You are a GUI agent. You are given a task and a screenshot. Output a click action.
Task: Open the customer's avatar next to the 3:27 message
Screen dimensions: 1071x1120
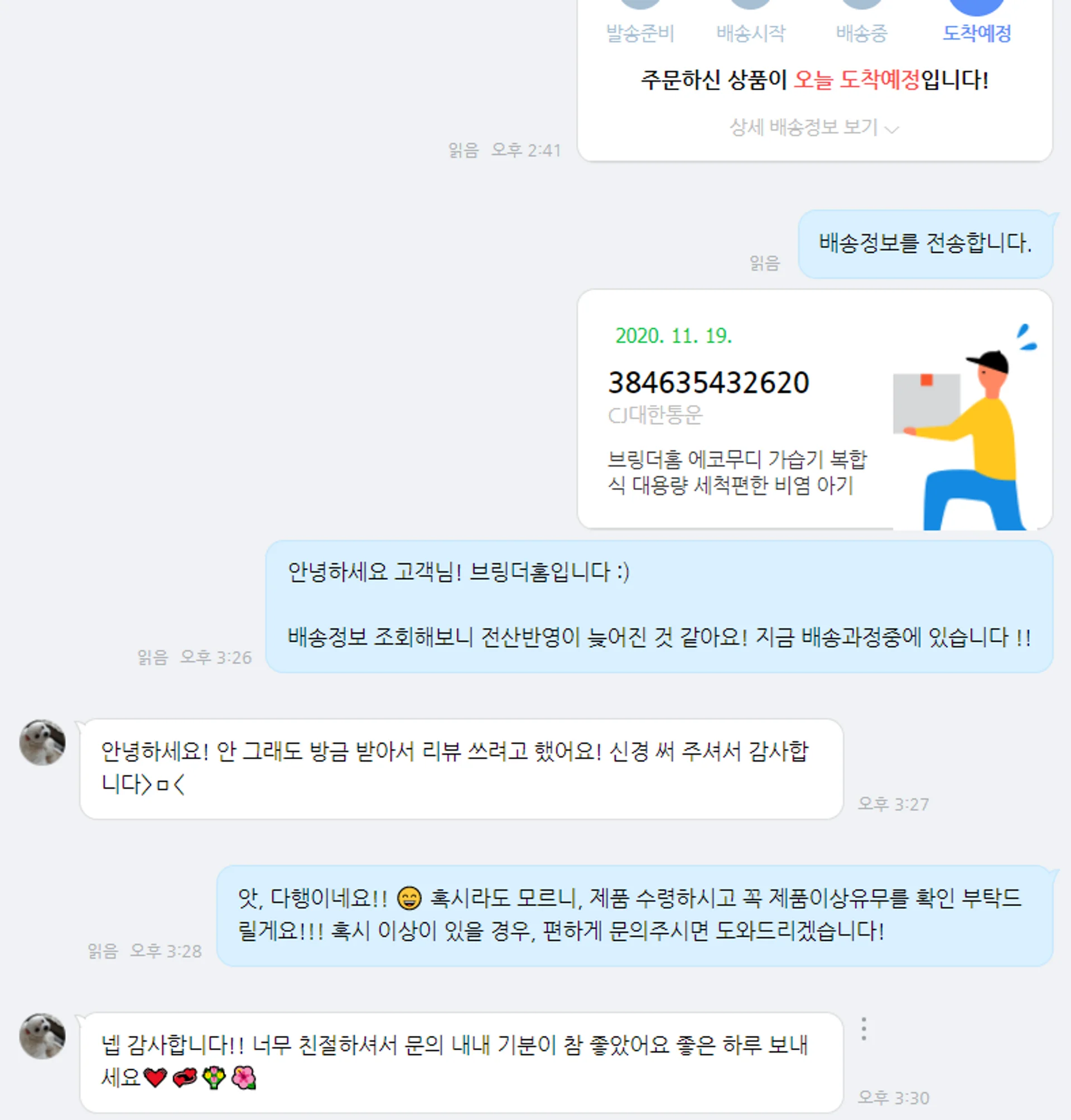point(42,742)
